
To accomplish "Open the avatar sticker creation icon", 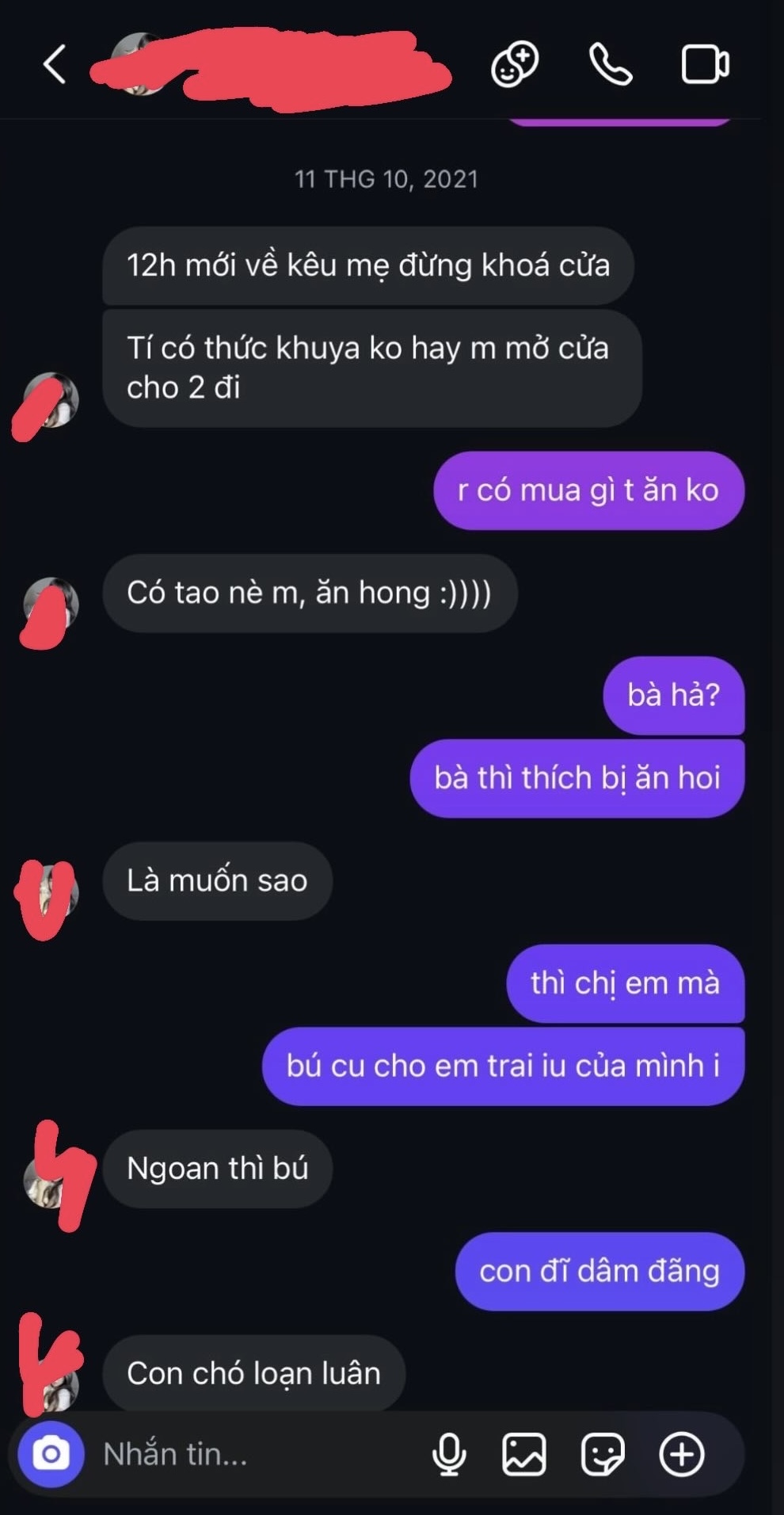I will 515,64.
